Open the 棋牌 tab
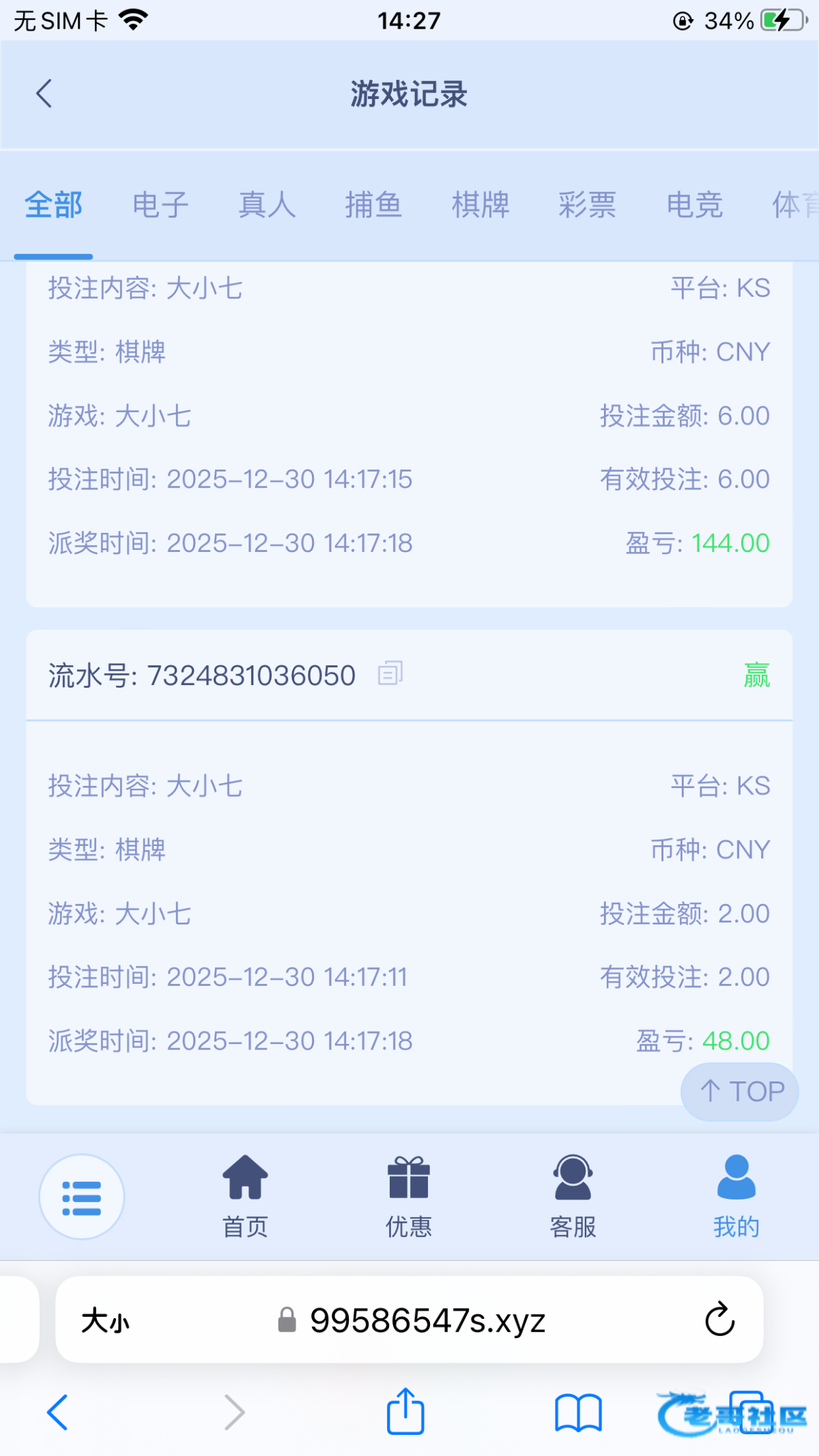Image resolution: width=819 pixels, height=1456 pixels. [x=480, y=205]
